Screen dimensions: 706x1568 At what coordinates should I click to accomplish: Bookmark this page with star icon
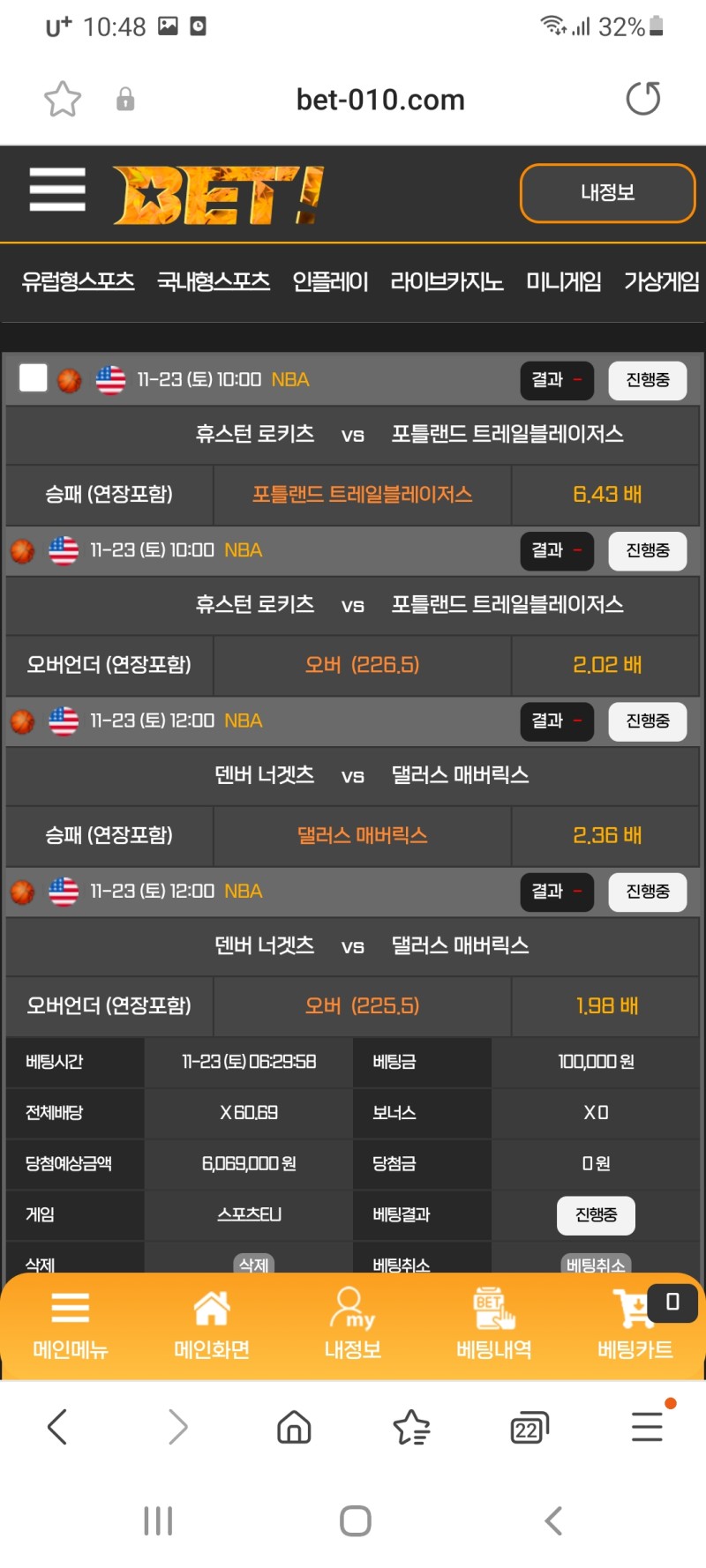point(63,99)
